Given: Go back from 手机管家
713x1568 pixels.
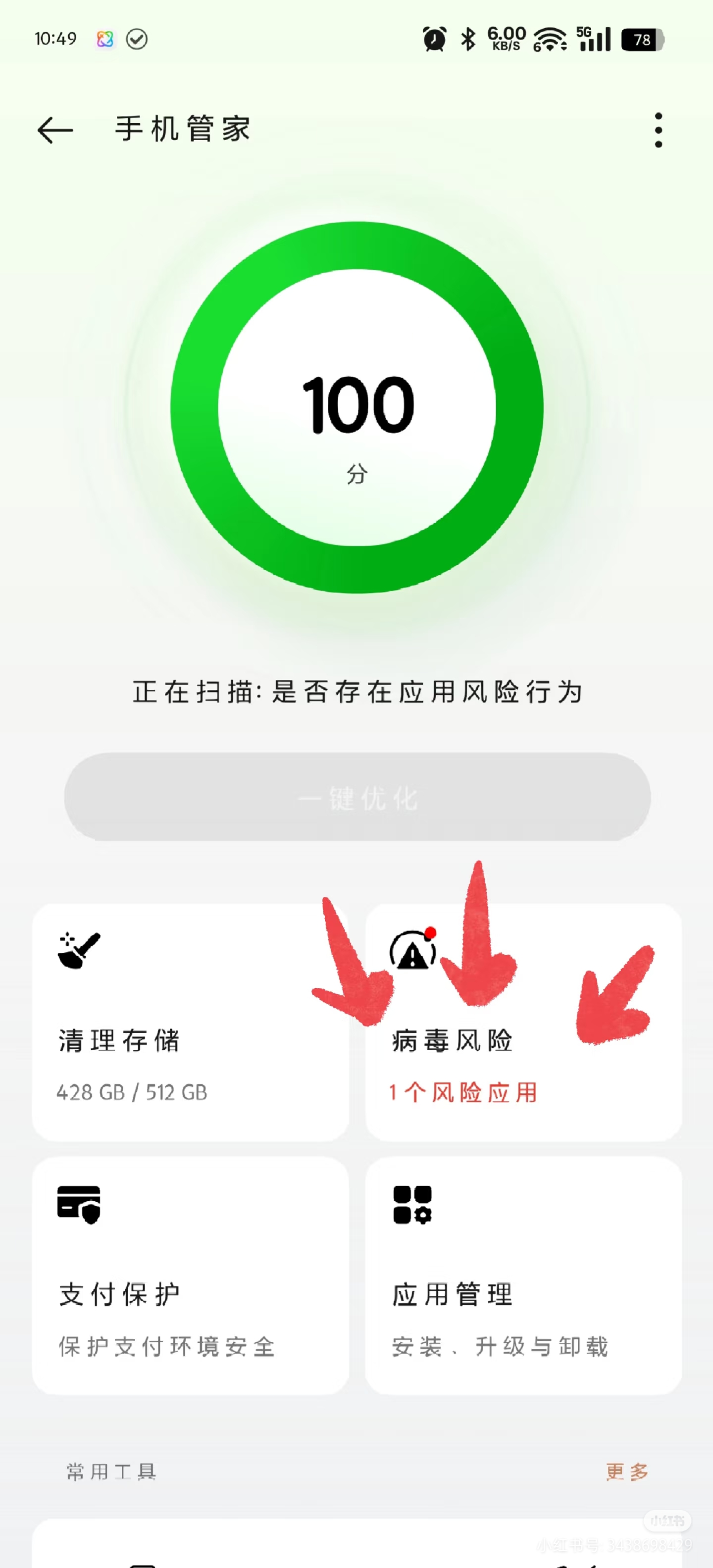Looking at the screenshot, I should tap(55, 130).
